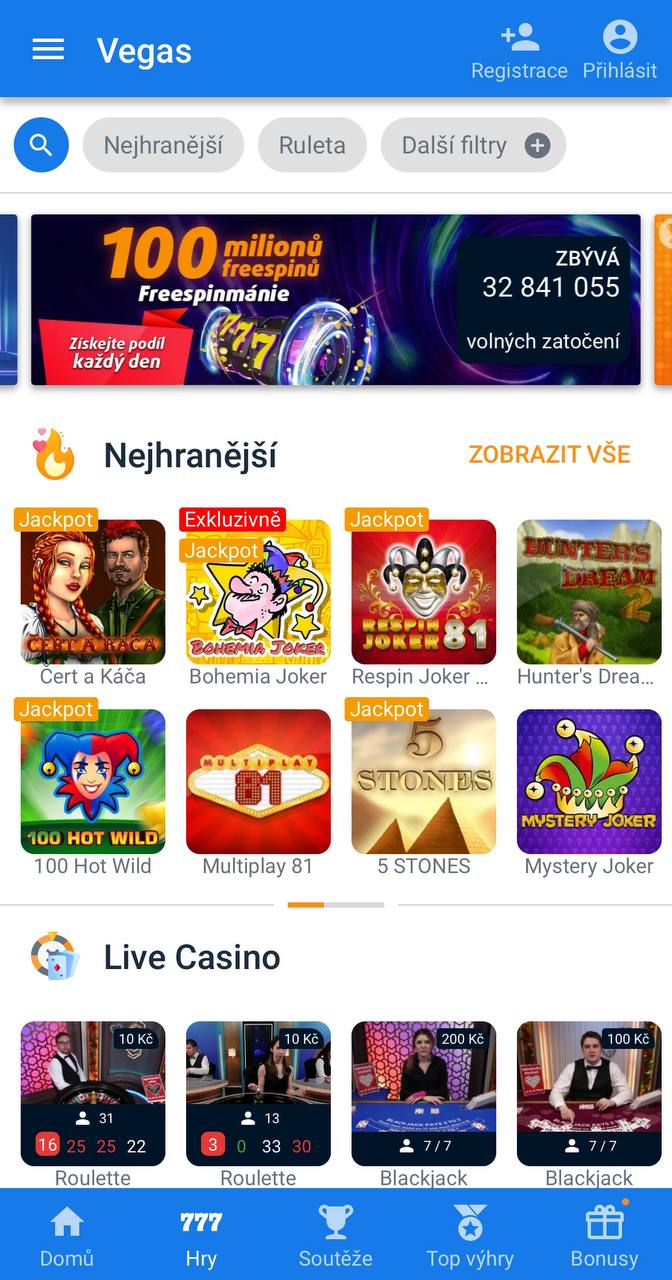Image resolution: width=672 pixels, height=1280 pixels.
Task: Launch Multiplay 81
Action: tap(258, 790)
